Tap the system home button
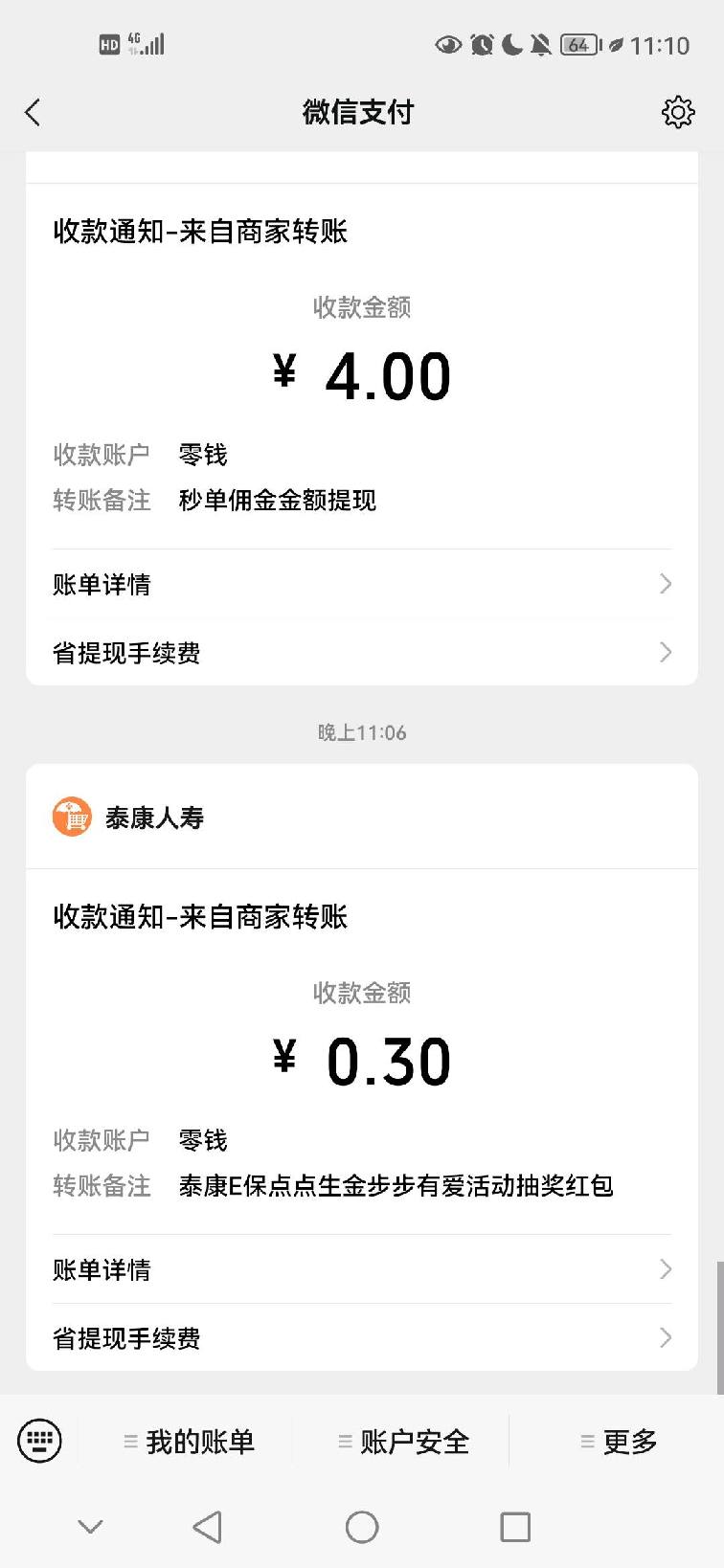This screenshot has width=724, height=1568. [x=362, y=1527]
